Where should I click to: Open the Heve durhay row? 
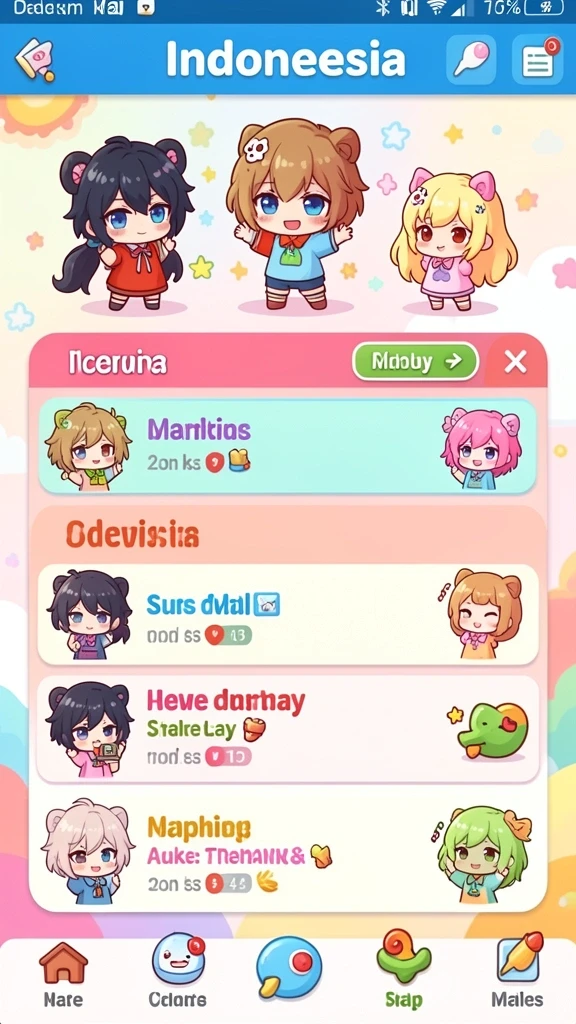click(x=287, y=729)
